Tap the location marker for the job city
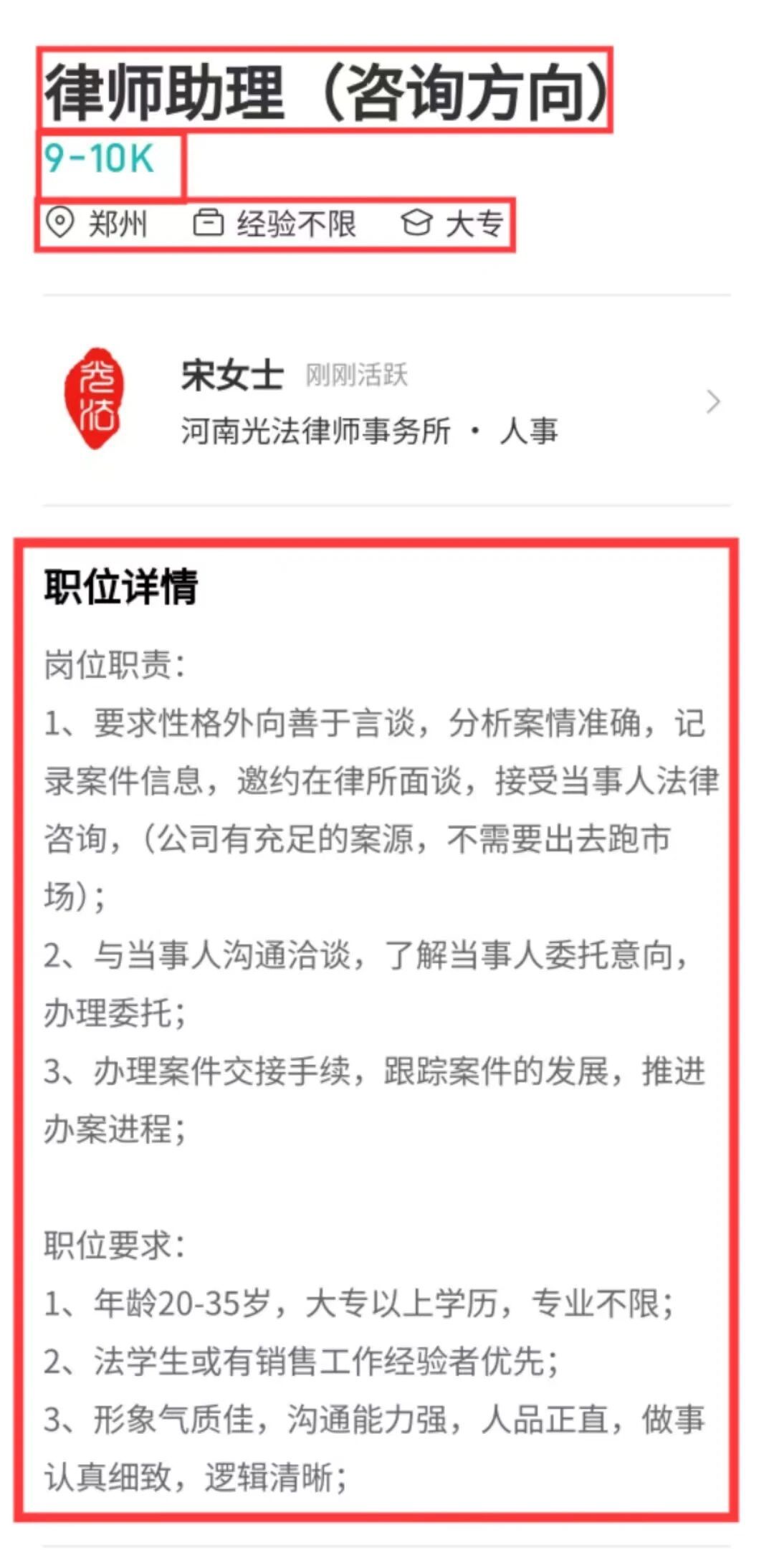 (x=61, y=222)
